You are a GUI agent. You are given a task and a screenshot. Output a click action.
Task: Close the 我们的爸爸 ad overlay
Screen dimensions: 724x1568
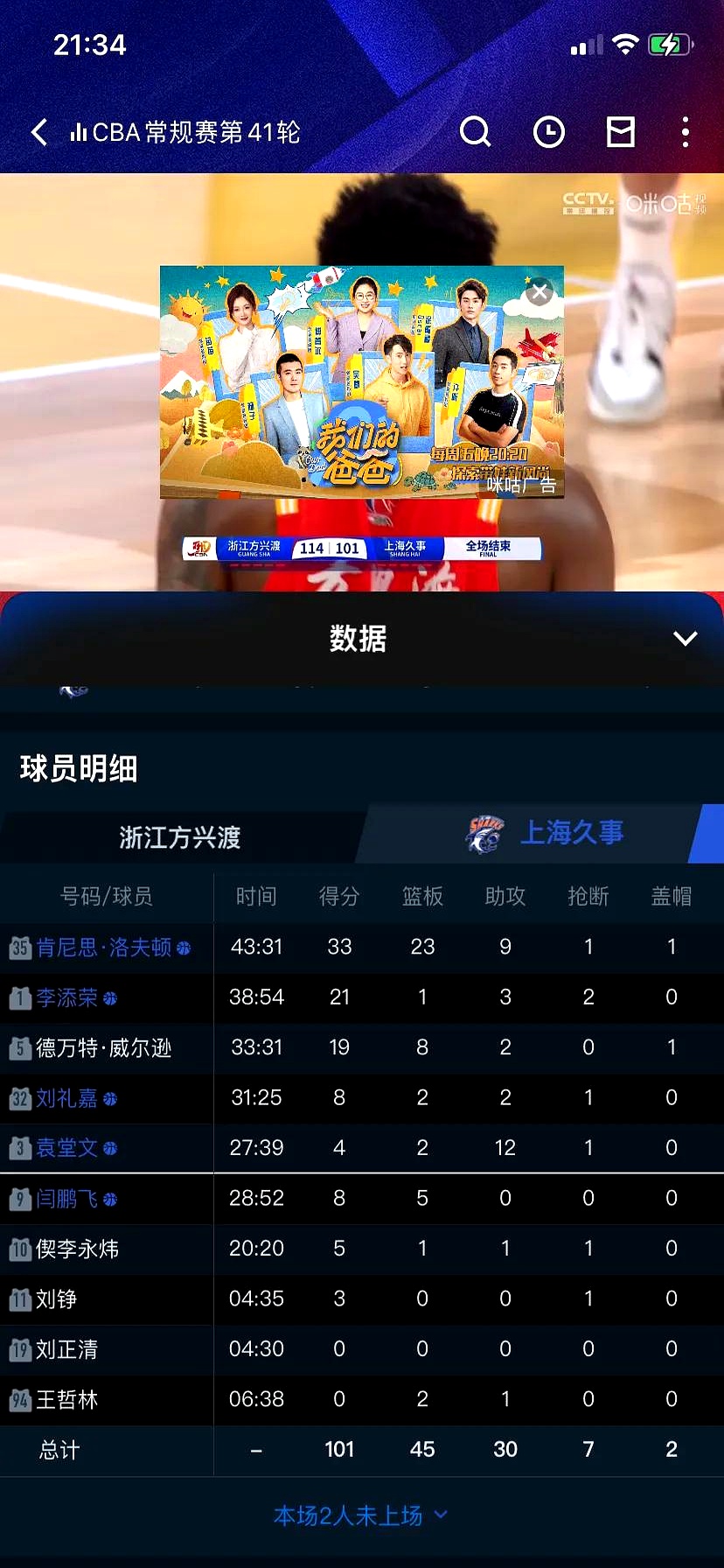pos(539,292)
